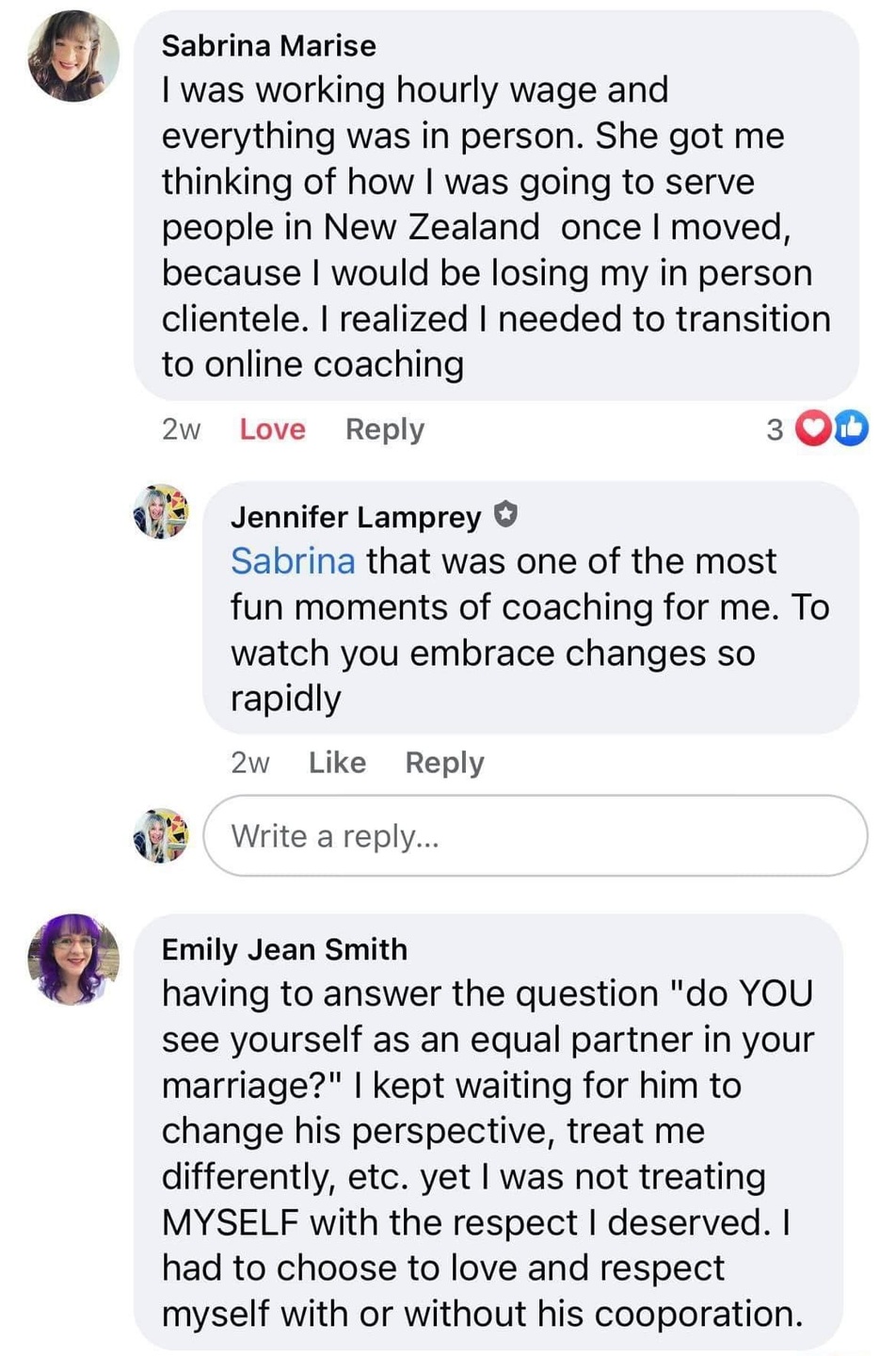Reply to Jennifer Lamprey's comment
896x1356 pixels.
(444, 763)
